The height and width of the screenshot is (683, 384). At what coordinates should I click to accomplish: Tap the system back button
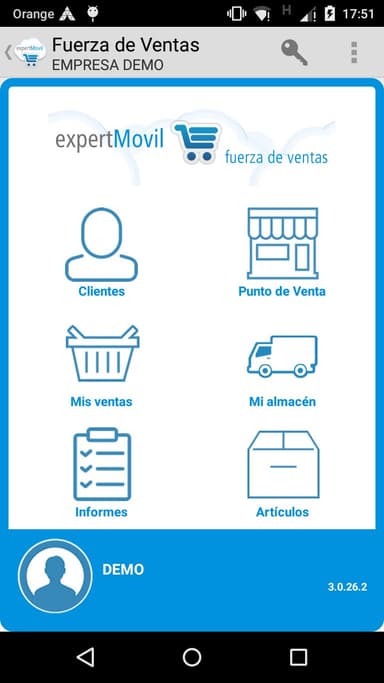(85, 657)
